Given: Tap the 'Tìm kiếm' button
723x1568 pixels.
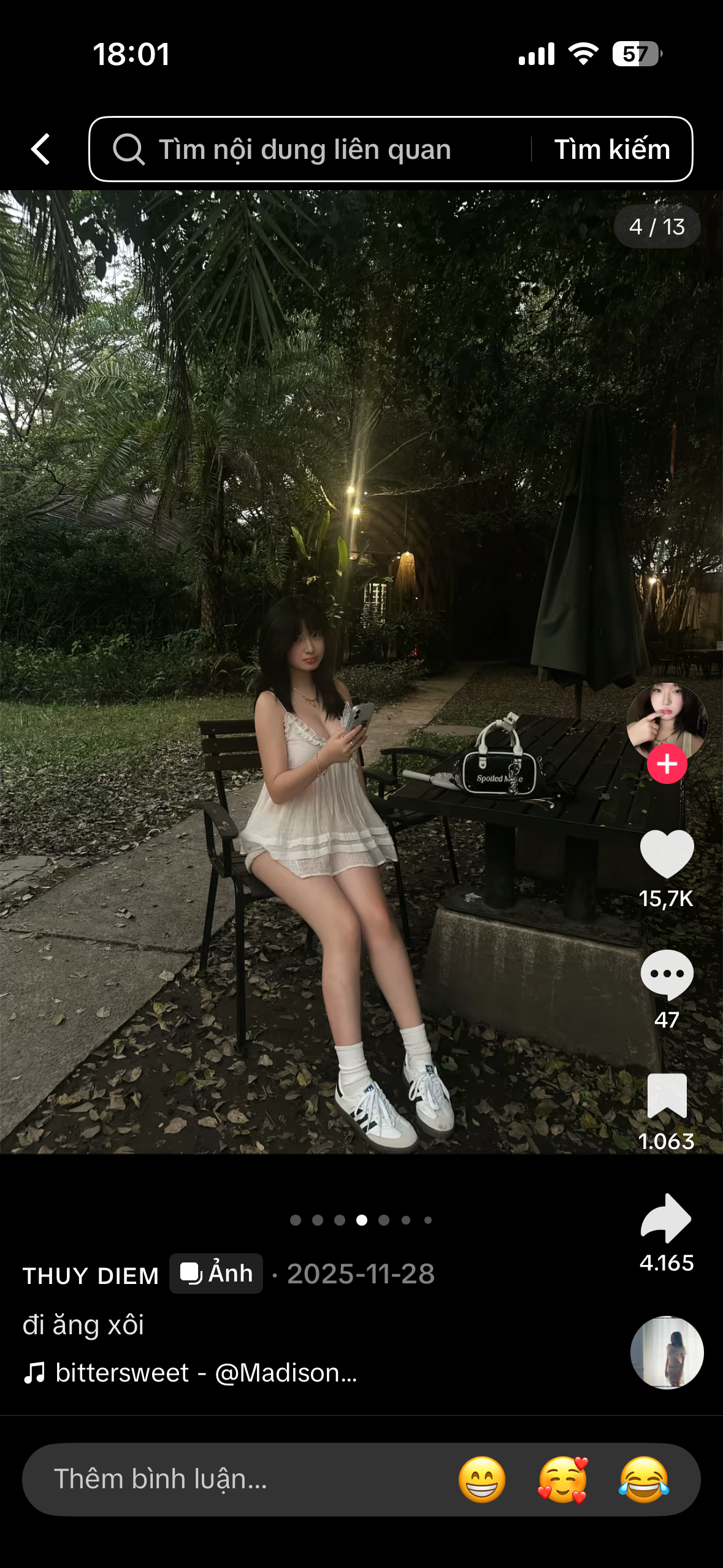Looking at the screenshot, I should [x=611, y=149].
